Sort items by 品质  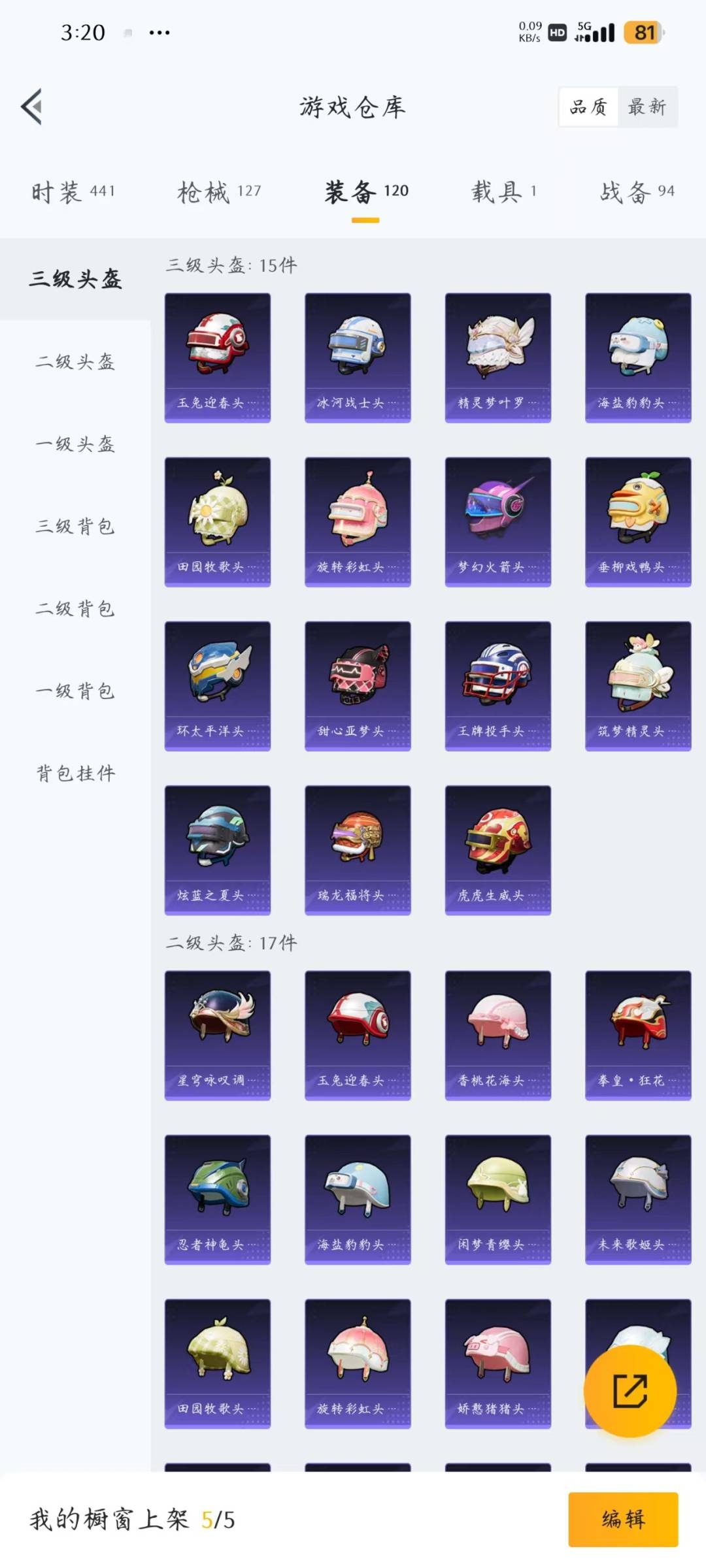tap(588, 106)
